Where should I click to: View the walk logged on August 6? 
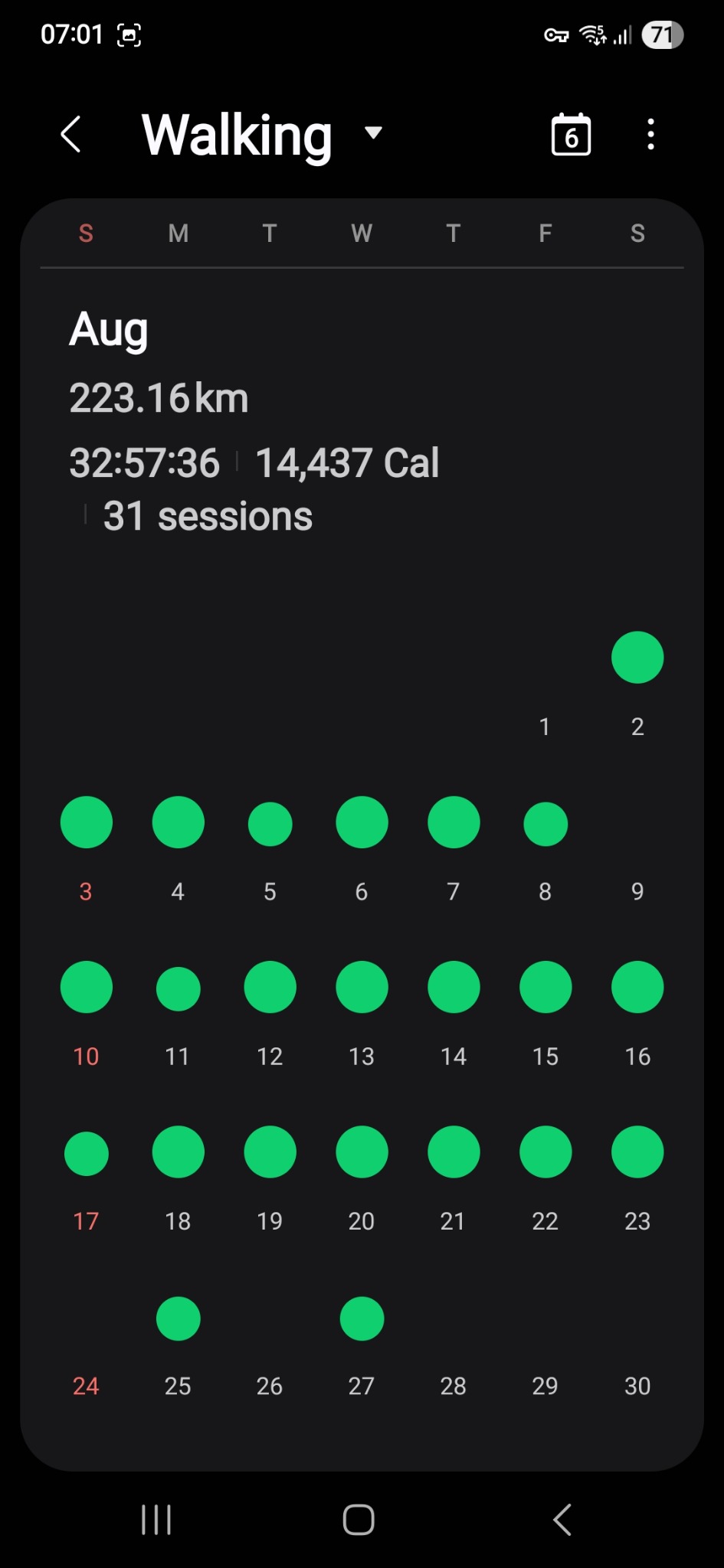362,823
